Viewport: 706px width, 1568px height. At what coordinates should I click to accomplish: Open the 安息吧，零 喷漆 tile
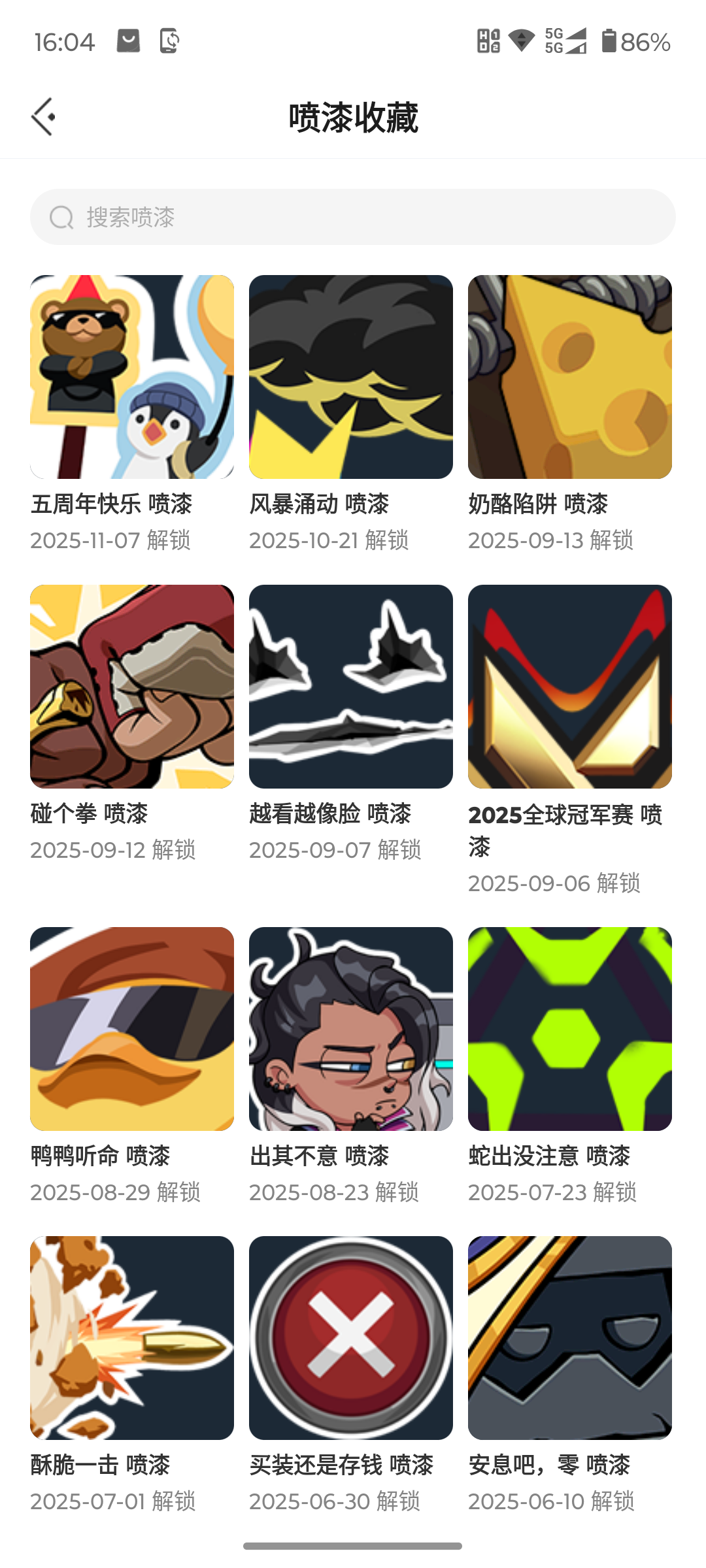(570, 1338)
